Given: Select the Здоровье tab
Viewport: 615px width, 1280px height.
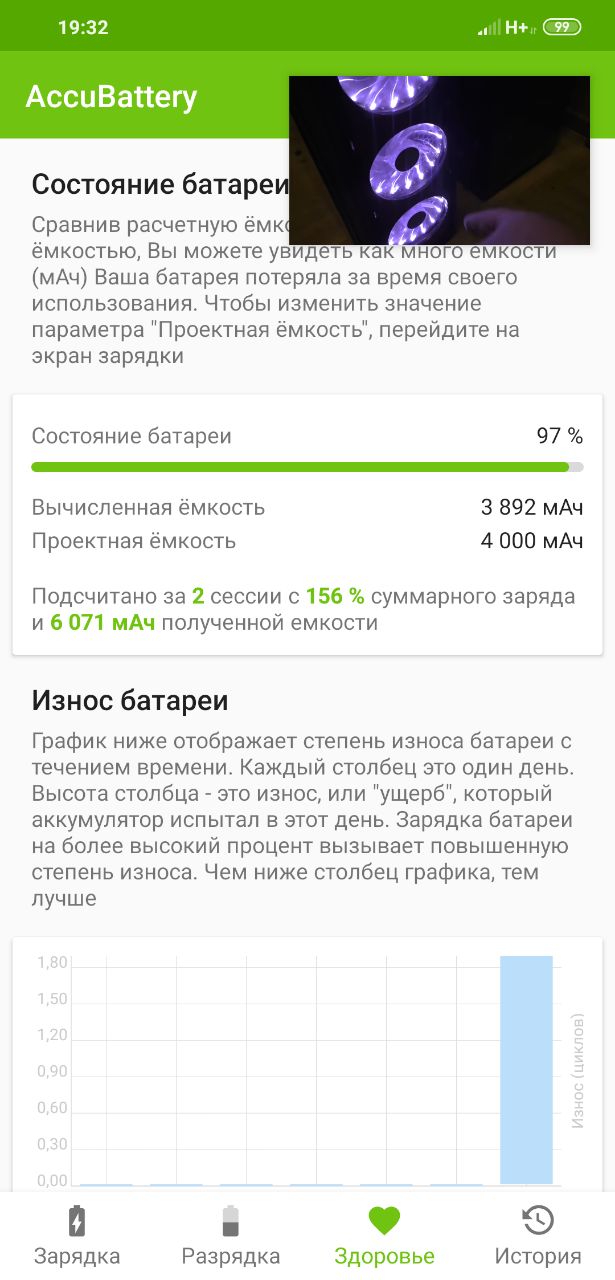Looking at the screenshot, I should 384,1235.
